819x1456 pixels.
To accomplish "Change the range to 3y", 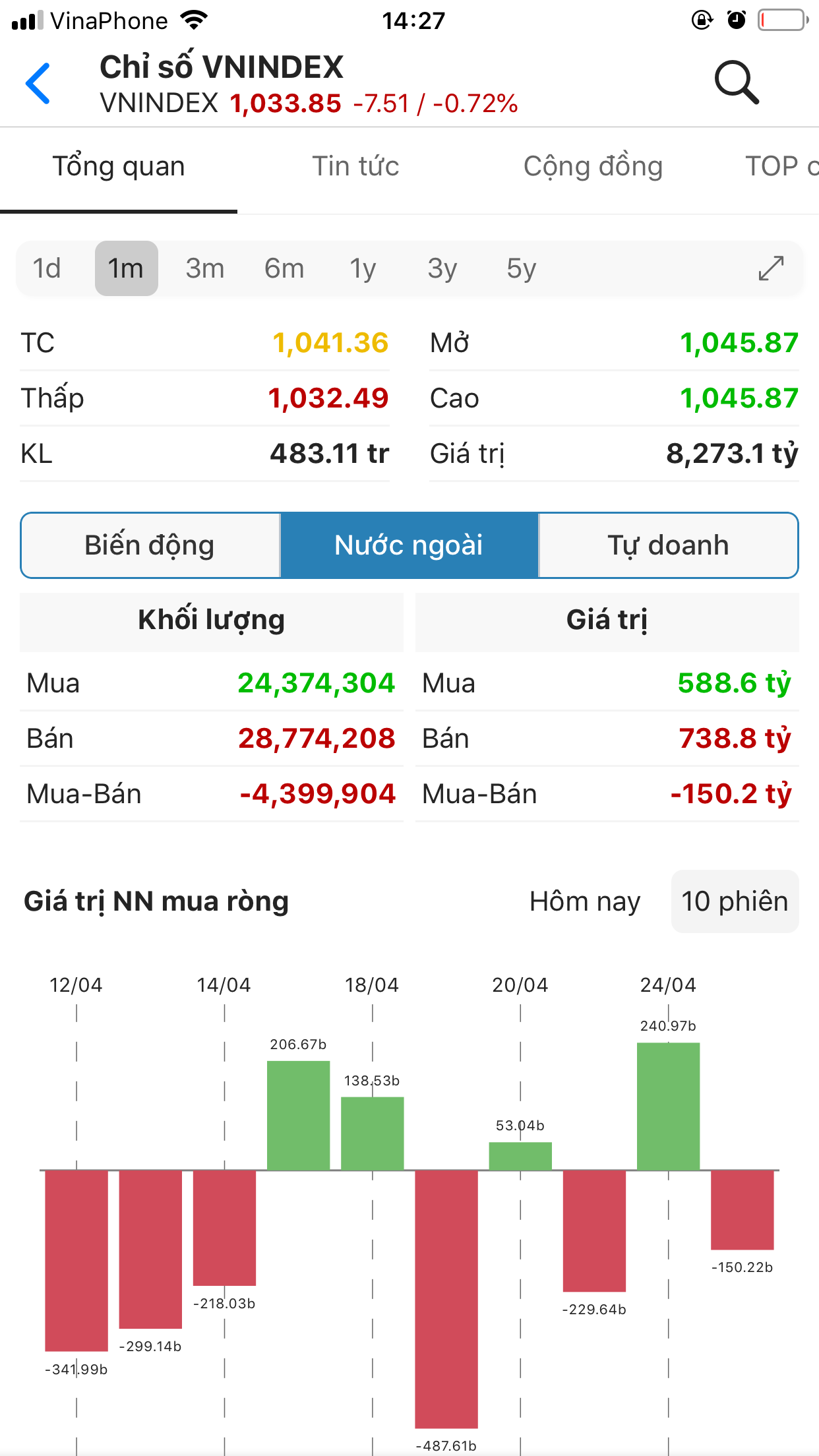I will click(x=442, y=269).
